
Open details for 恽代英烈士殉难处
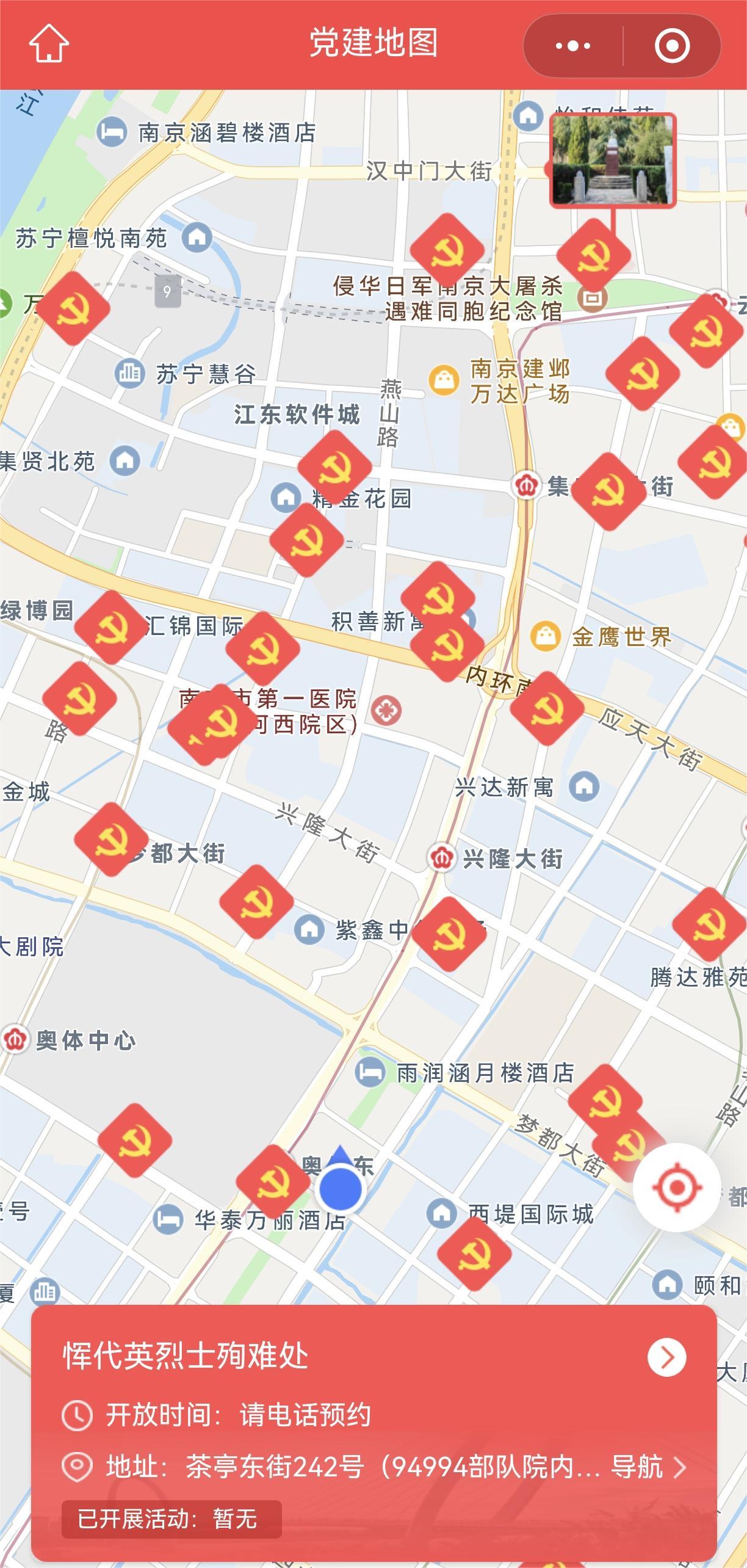(667, 1357)
